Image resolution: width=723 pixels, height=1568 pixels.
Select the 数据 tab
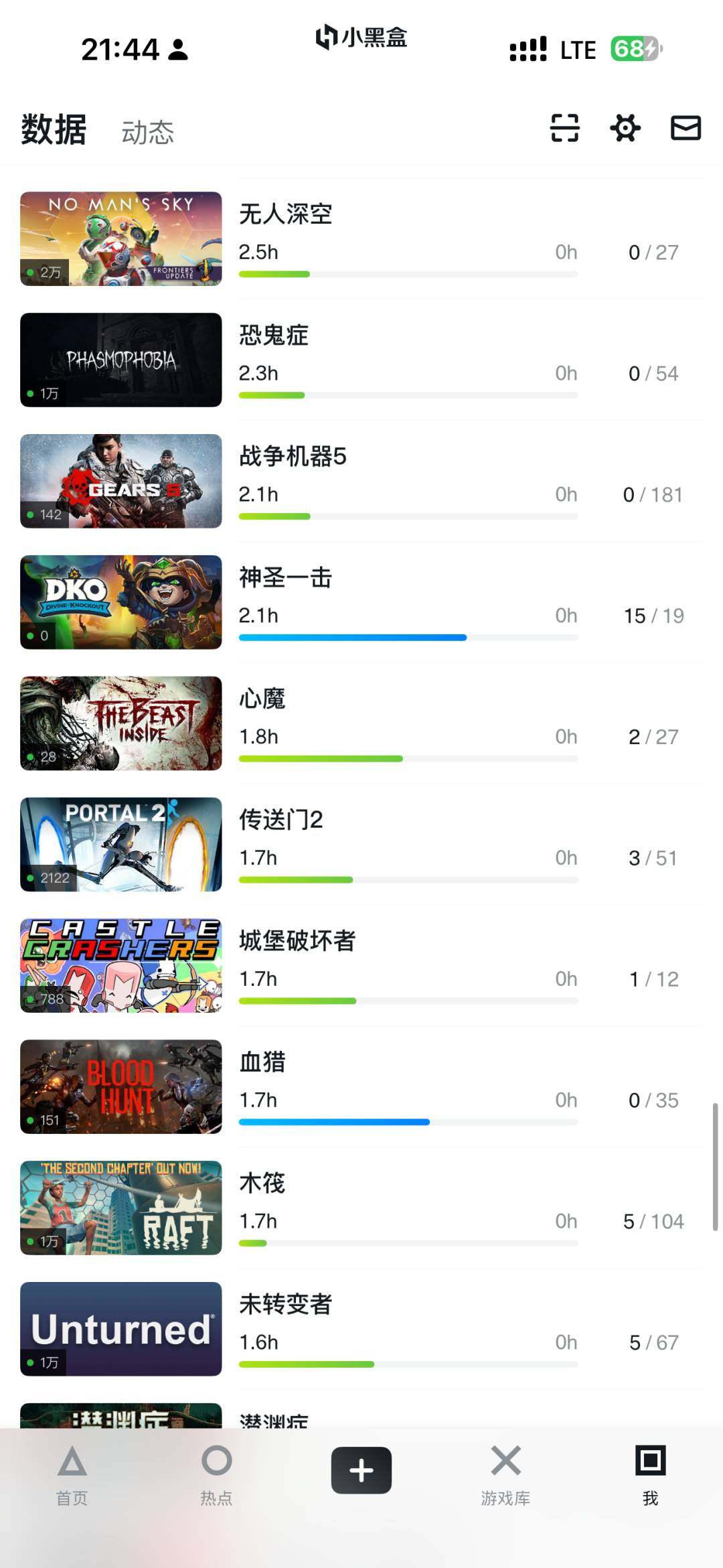(x=54, y=129)
